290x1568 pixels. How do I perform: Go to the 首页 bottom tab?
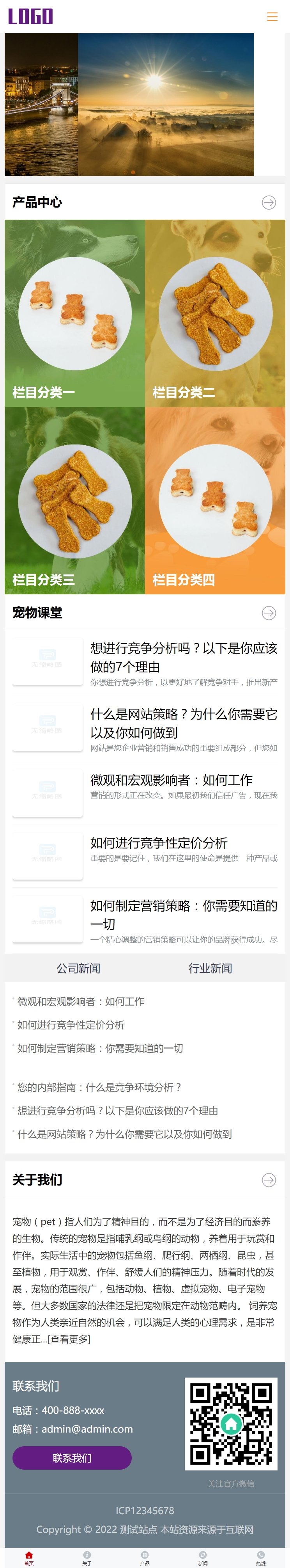(x=28, y=1558)
